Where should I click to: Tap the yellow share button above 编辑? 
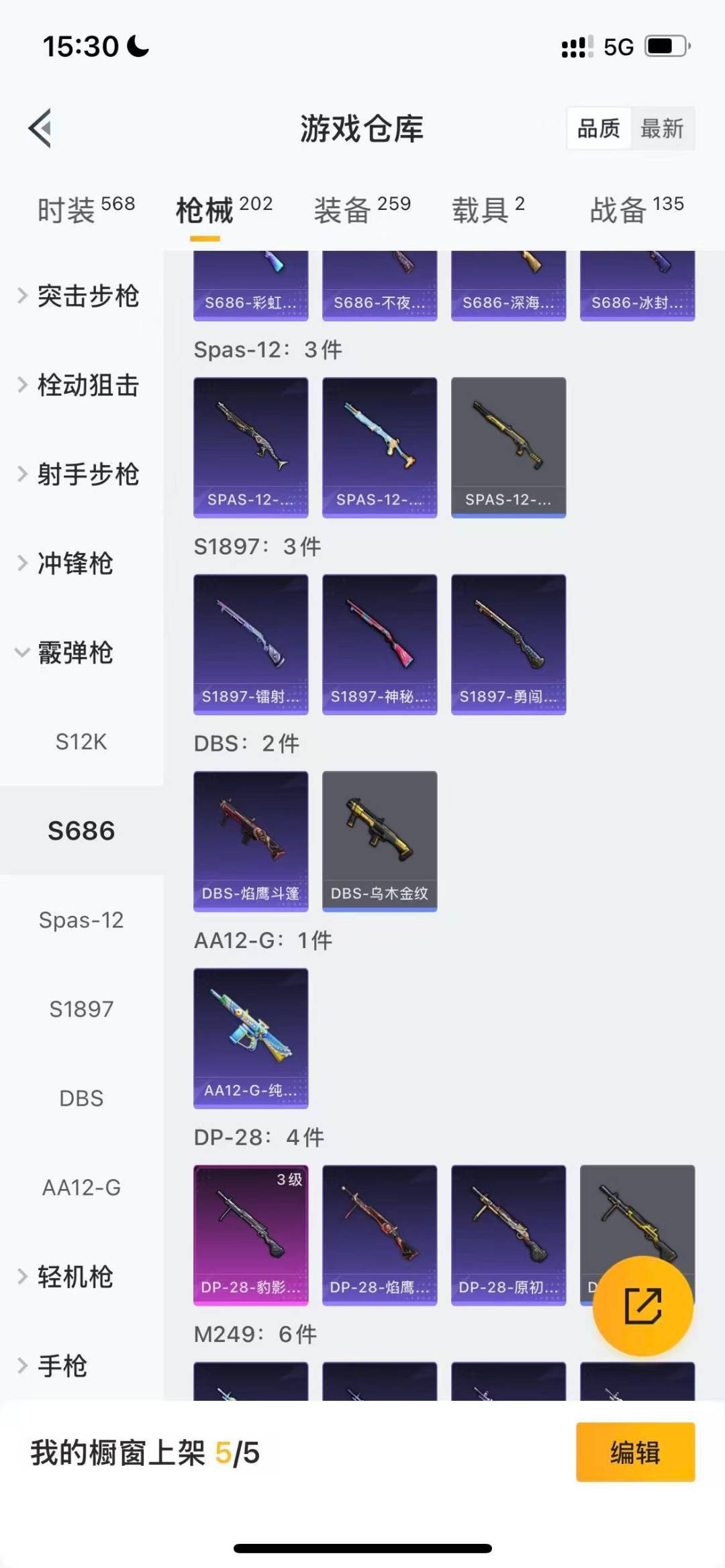[642, 1307]
